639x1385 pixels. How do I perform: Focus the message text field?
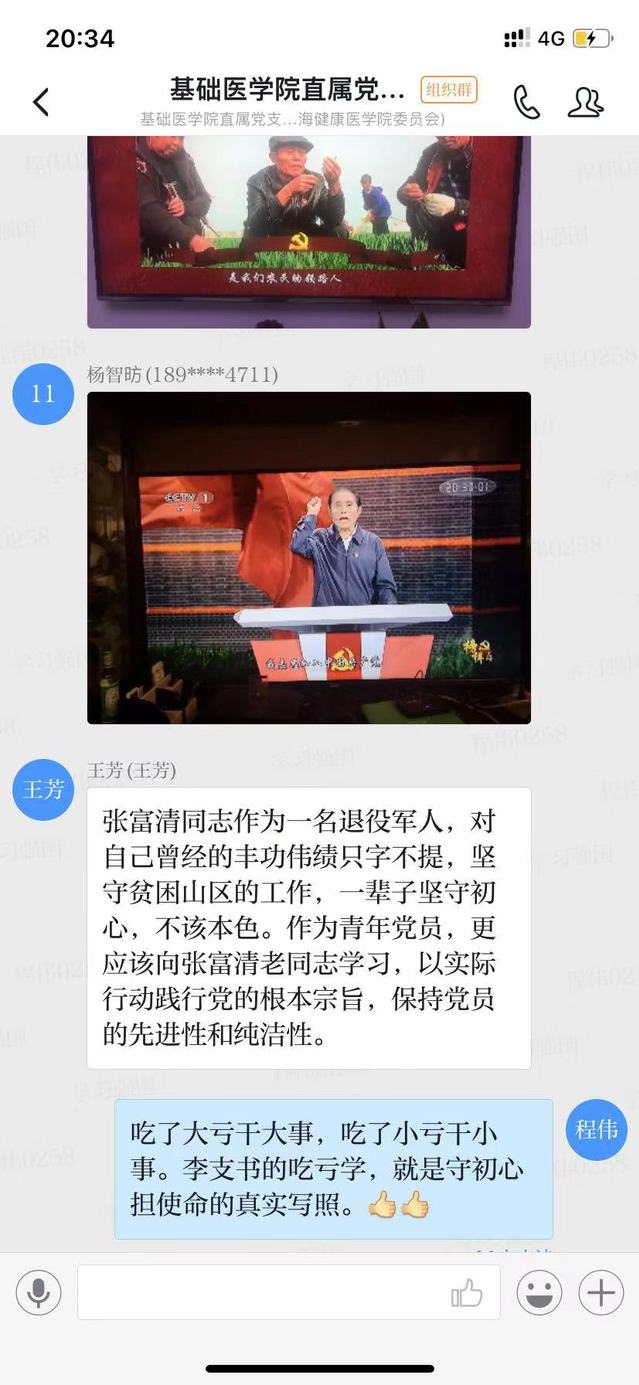(x=260, y=1293)
